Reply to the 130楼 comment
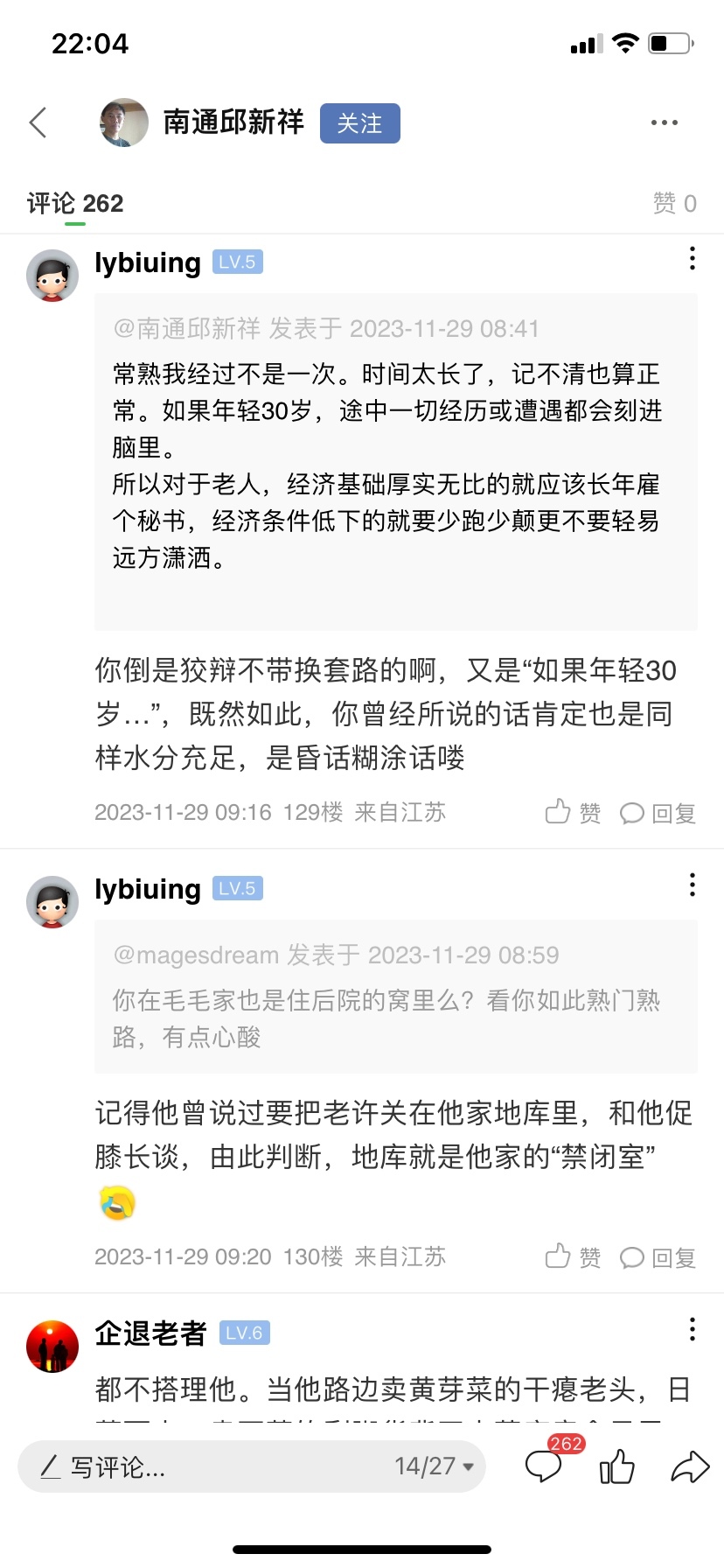Screen dimensions: 724x1568 tap(658, 1257)
